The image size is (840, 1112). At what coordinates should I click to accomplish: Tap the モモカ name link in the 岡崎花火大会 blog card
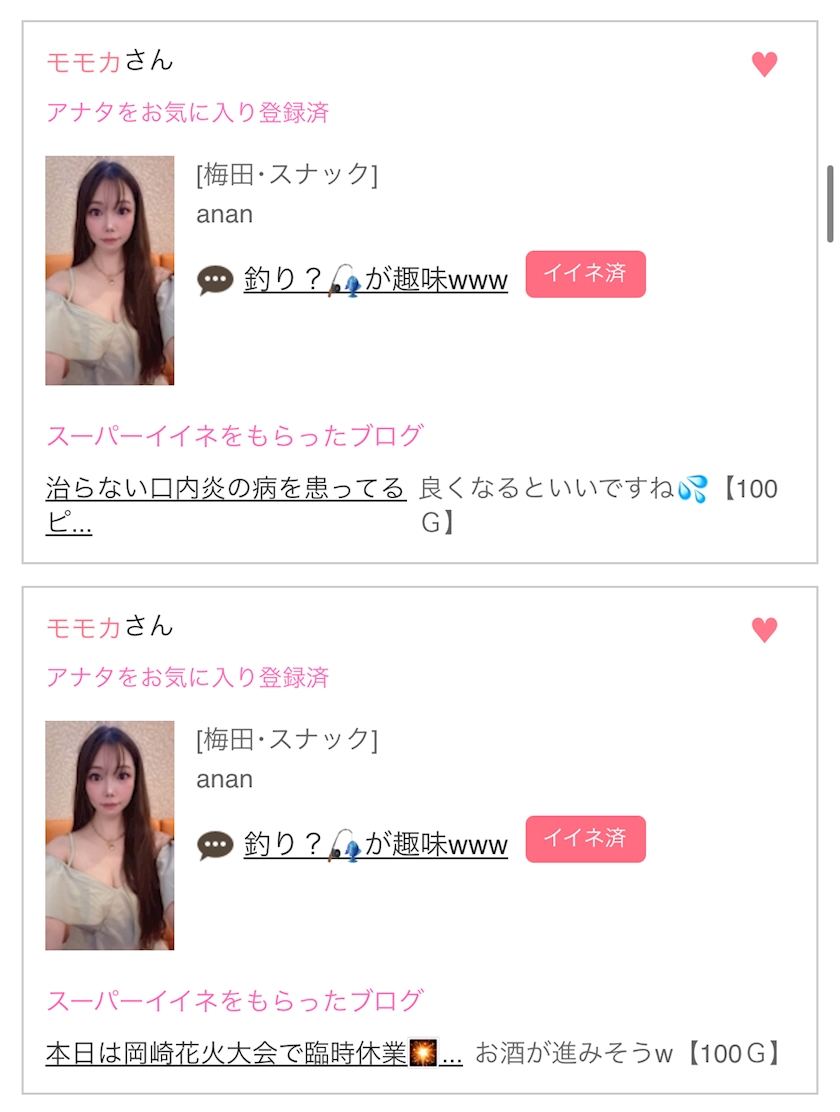coord(84,627)
